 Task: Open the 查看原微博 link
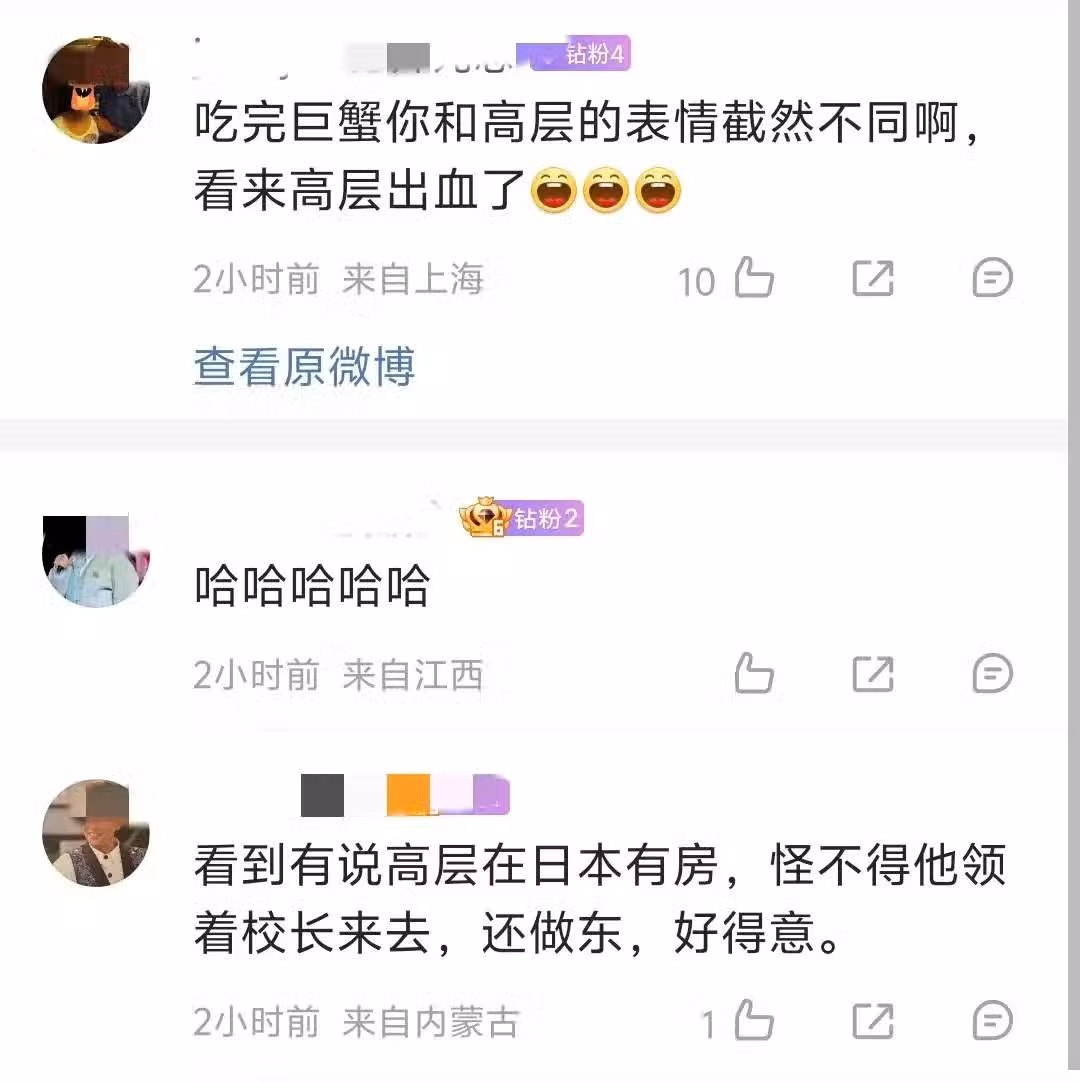tap(304, 367)
